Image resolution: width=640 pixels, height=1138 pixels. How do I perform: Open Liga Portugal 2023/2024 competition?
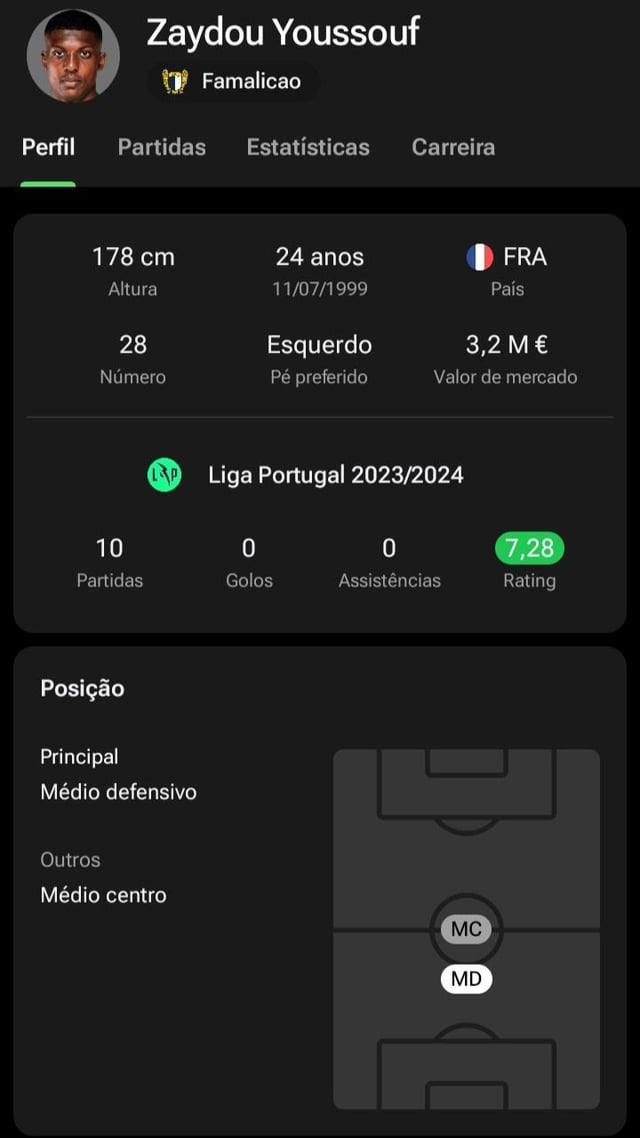point(308,474)
